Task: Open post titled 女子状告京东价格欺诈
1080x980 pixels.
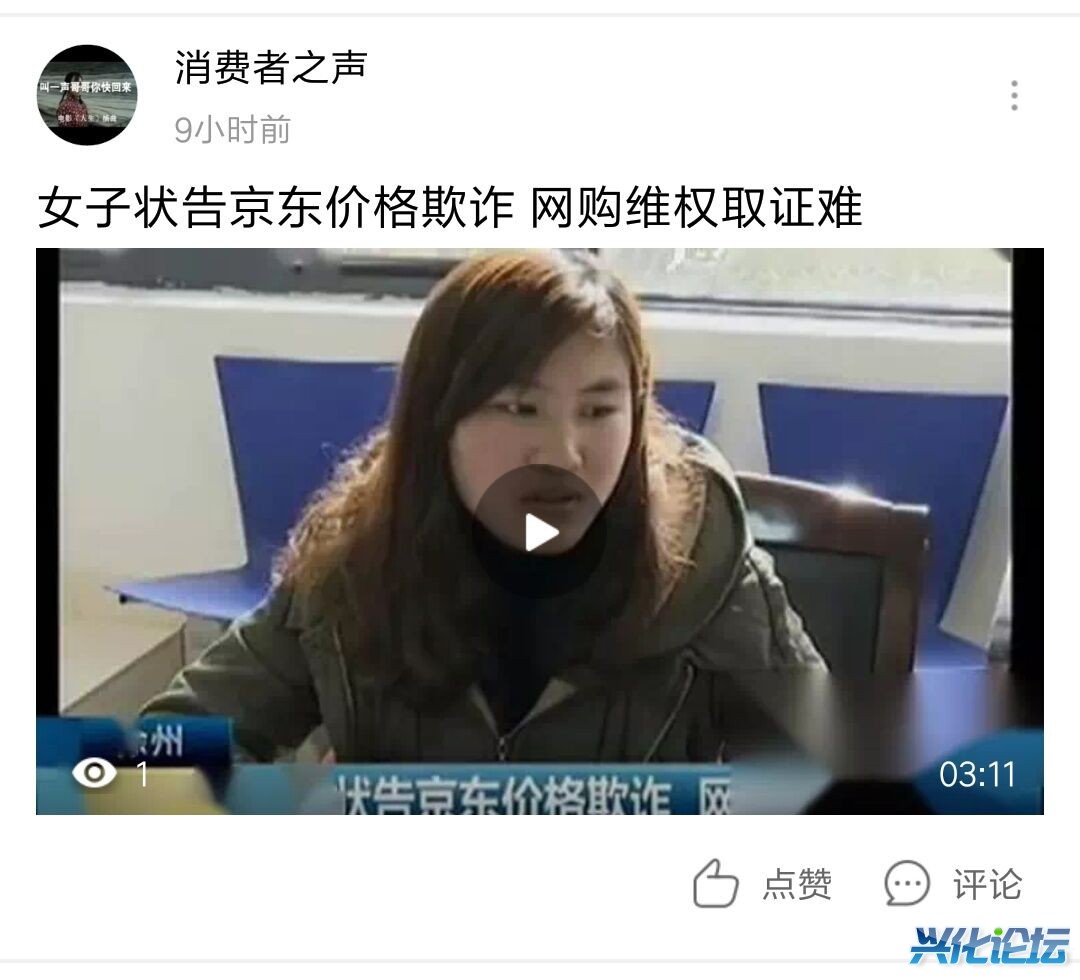Action: pos(450,208)
